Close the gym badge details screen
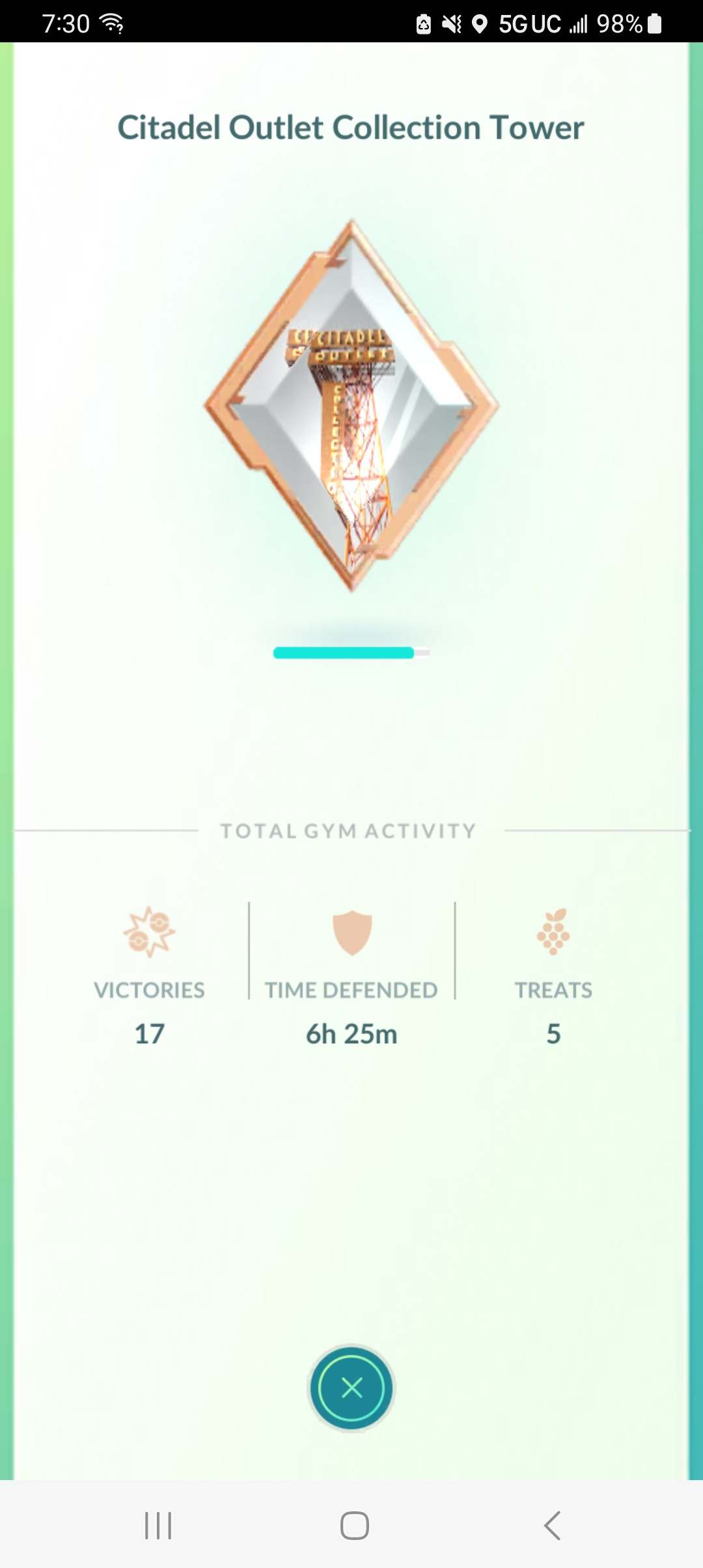 [x=351, y=1388]
